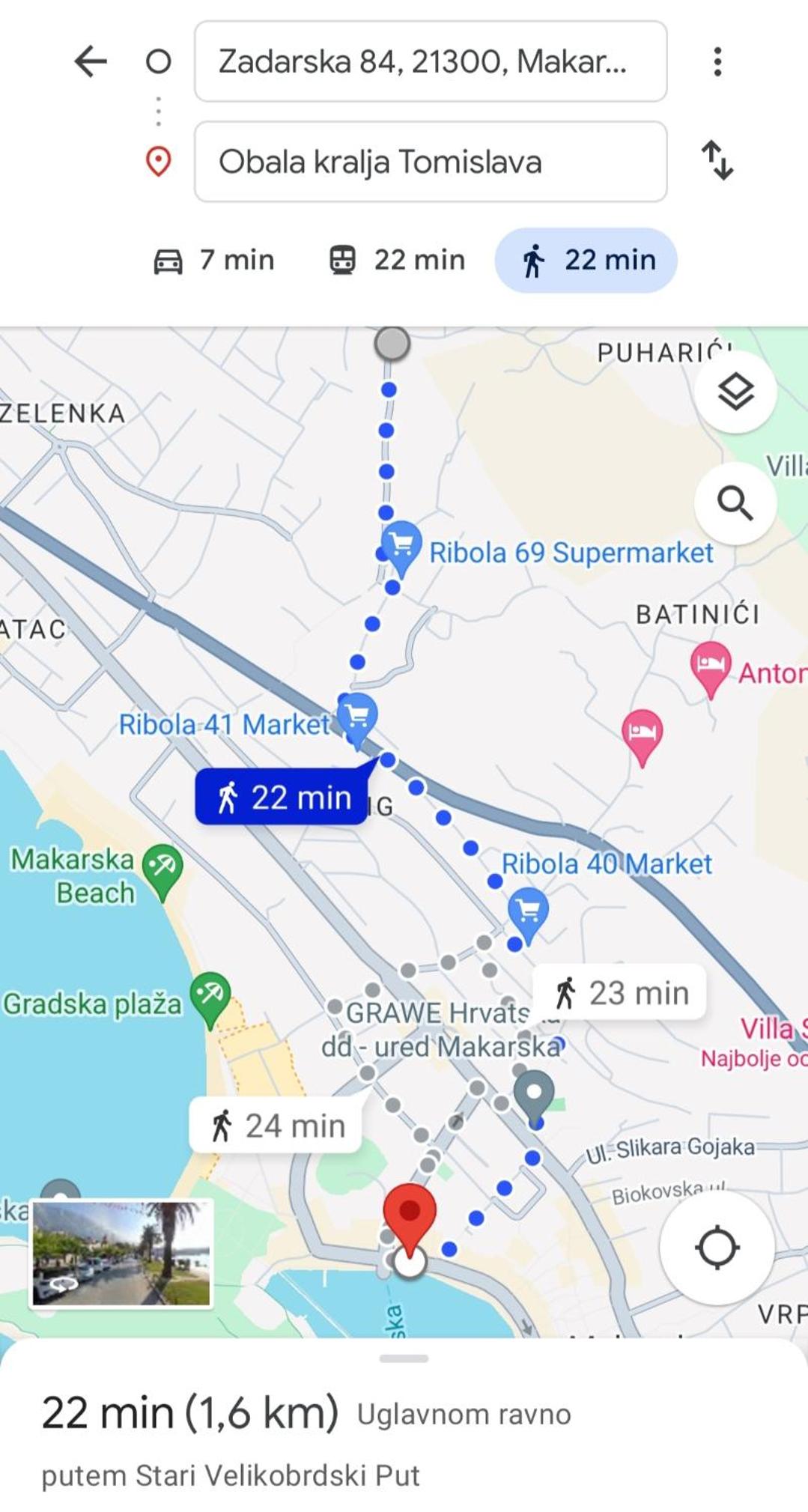Center map on my location
The height and width of the screenshot is (1512, 808).
click(717, 1248)
